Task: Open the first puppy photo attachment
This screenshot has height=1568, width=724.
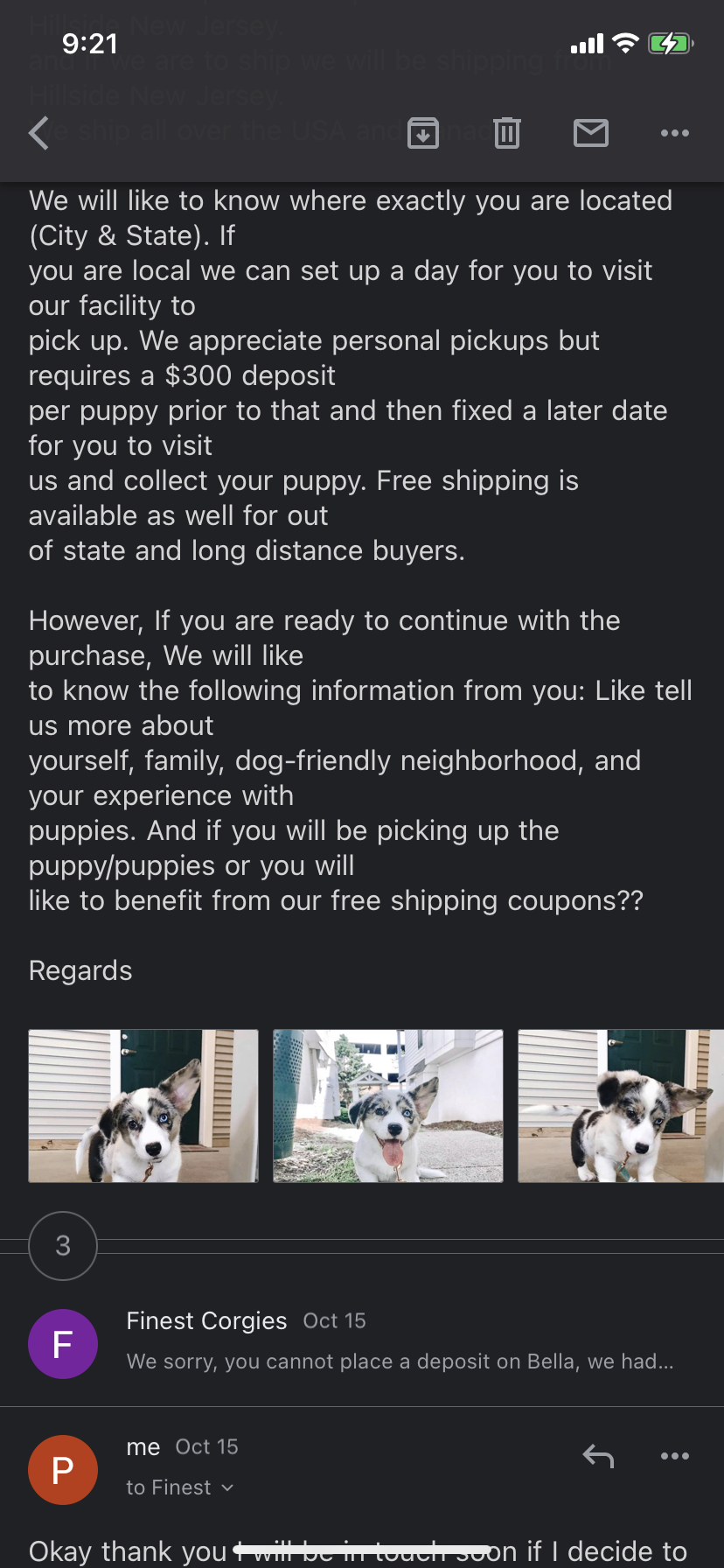Action: [x=143, y=1106]
